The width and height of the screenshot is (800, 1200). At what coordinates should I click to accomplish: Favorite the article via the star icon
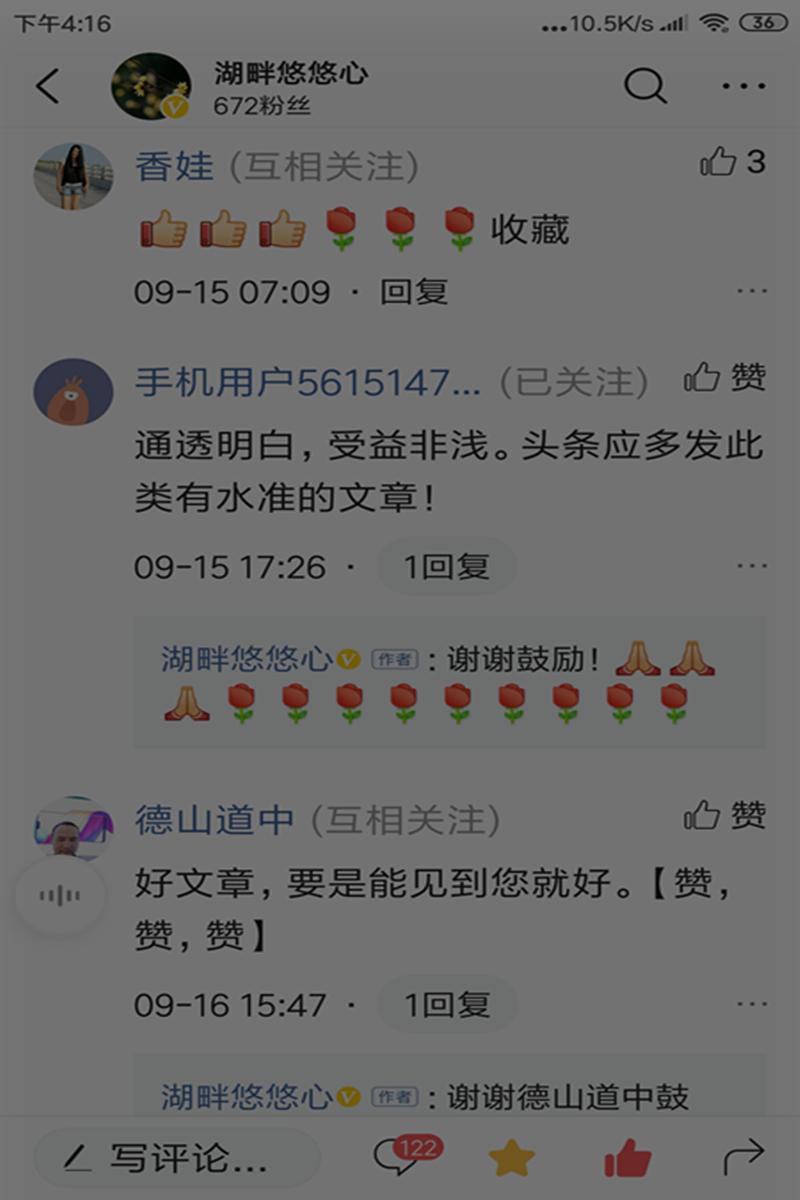point(511,1157)
